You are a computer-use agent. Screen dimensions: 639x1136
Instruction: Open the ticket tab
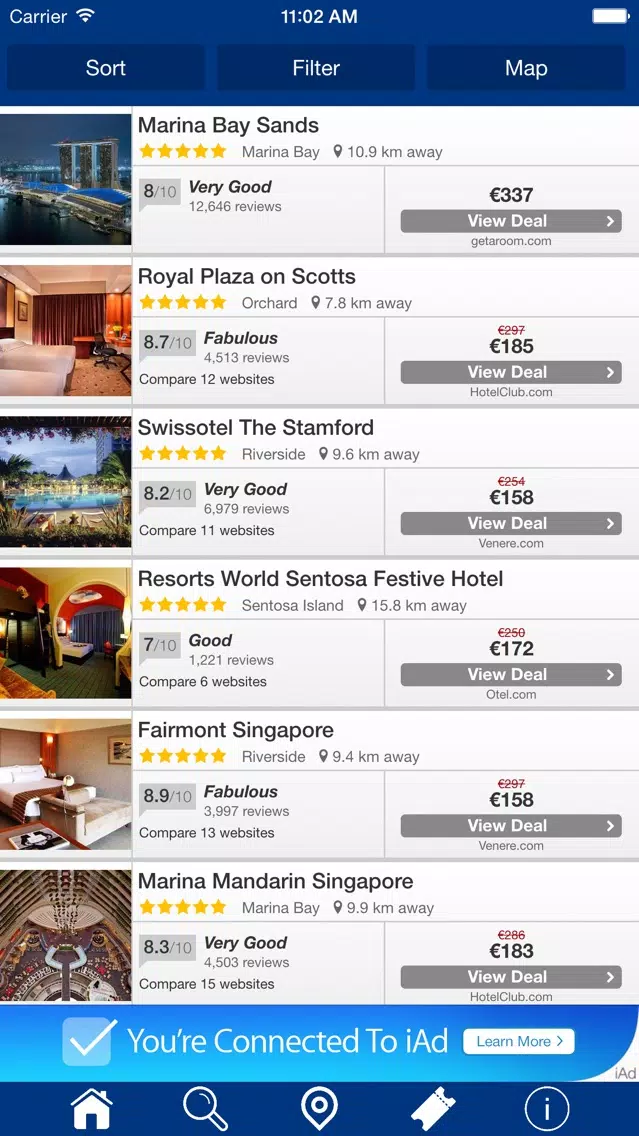(433, 1108)
